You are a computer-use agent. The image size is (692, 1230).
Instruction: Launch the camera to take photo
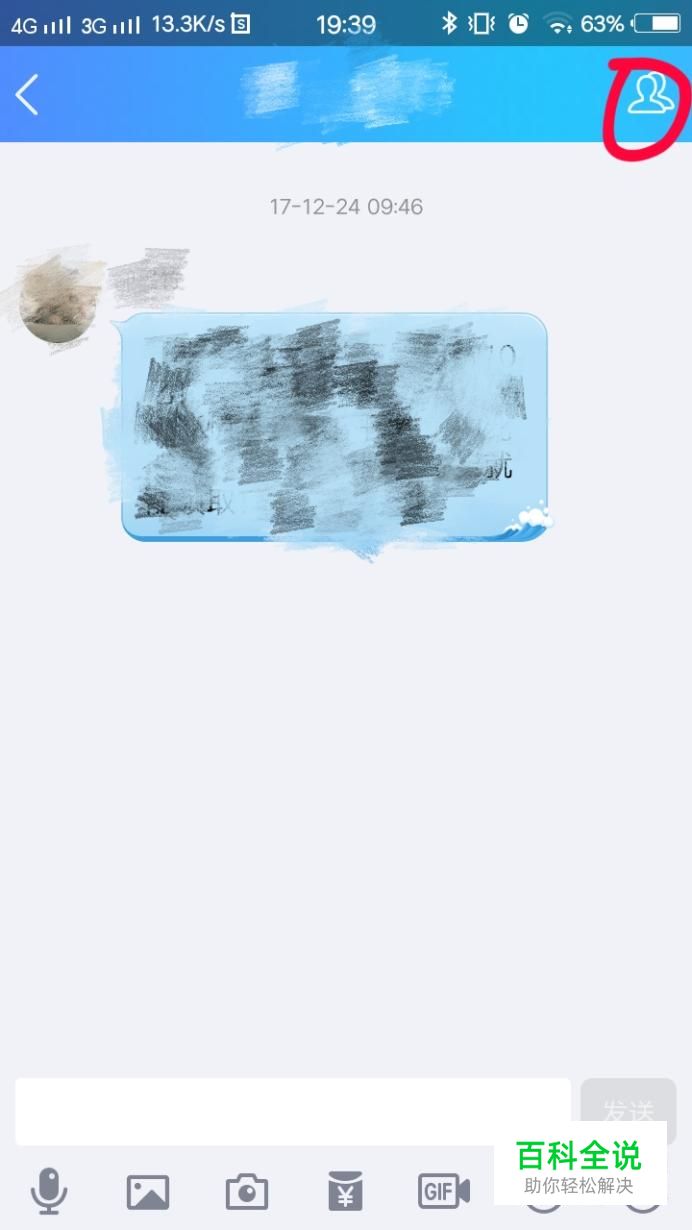246,1191
